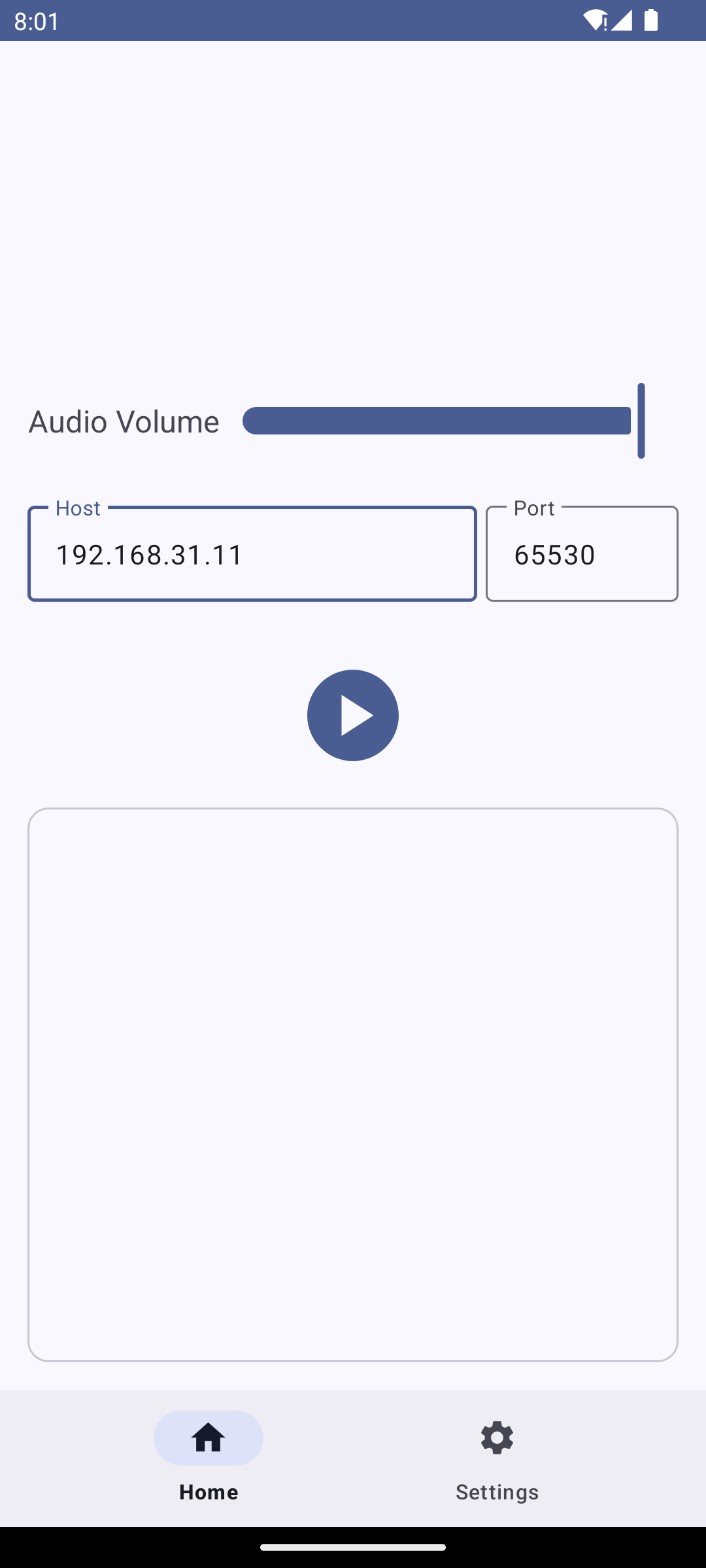Start streaming with the play button
This screenshot has width=706, height=1568.
353,715
